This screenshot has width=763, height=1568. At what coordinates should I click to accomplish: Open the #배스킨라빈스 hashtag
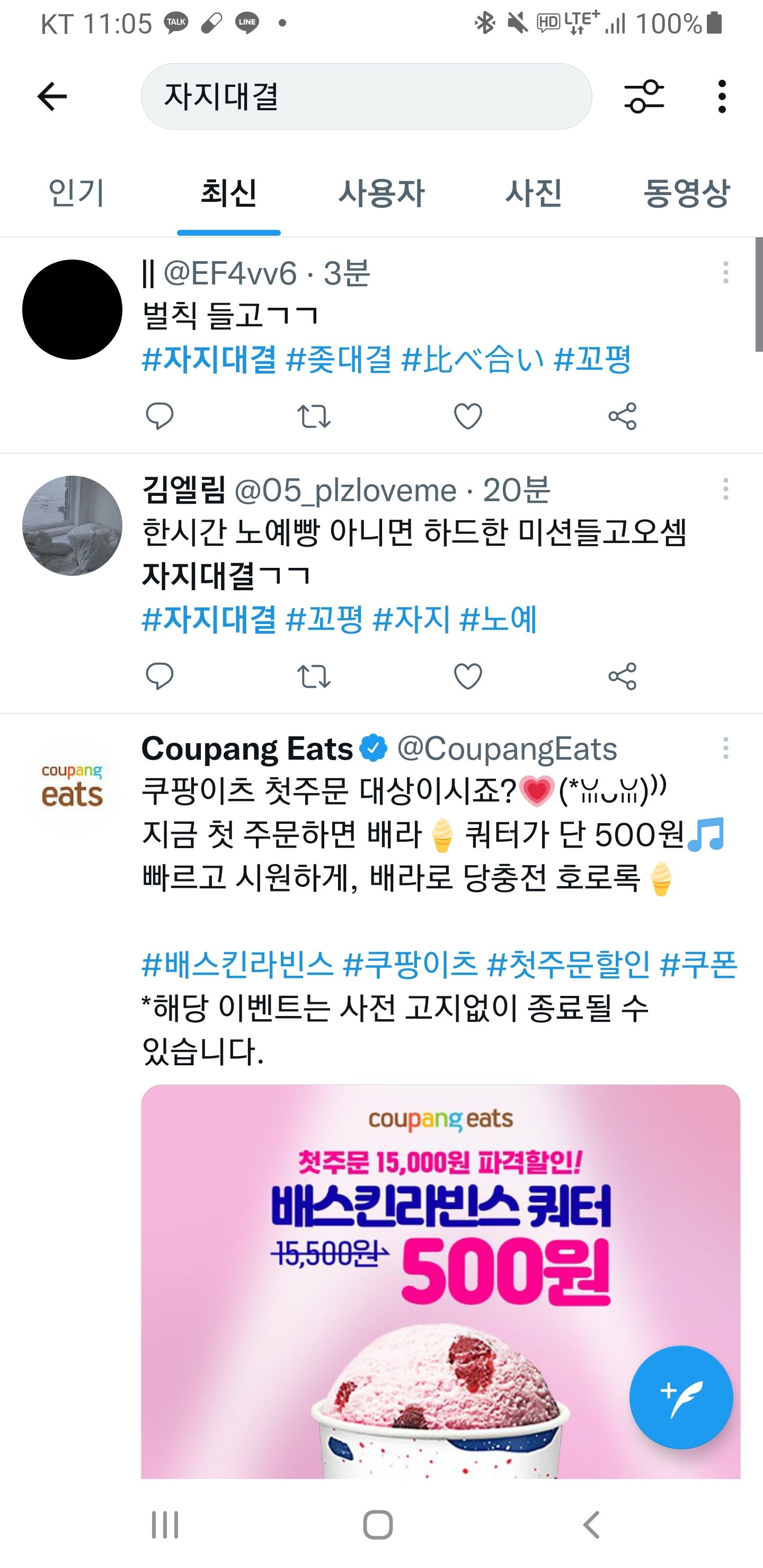(237, 965)
